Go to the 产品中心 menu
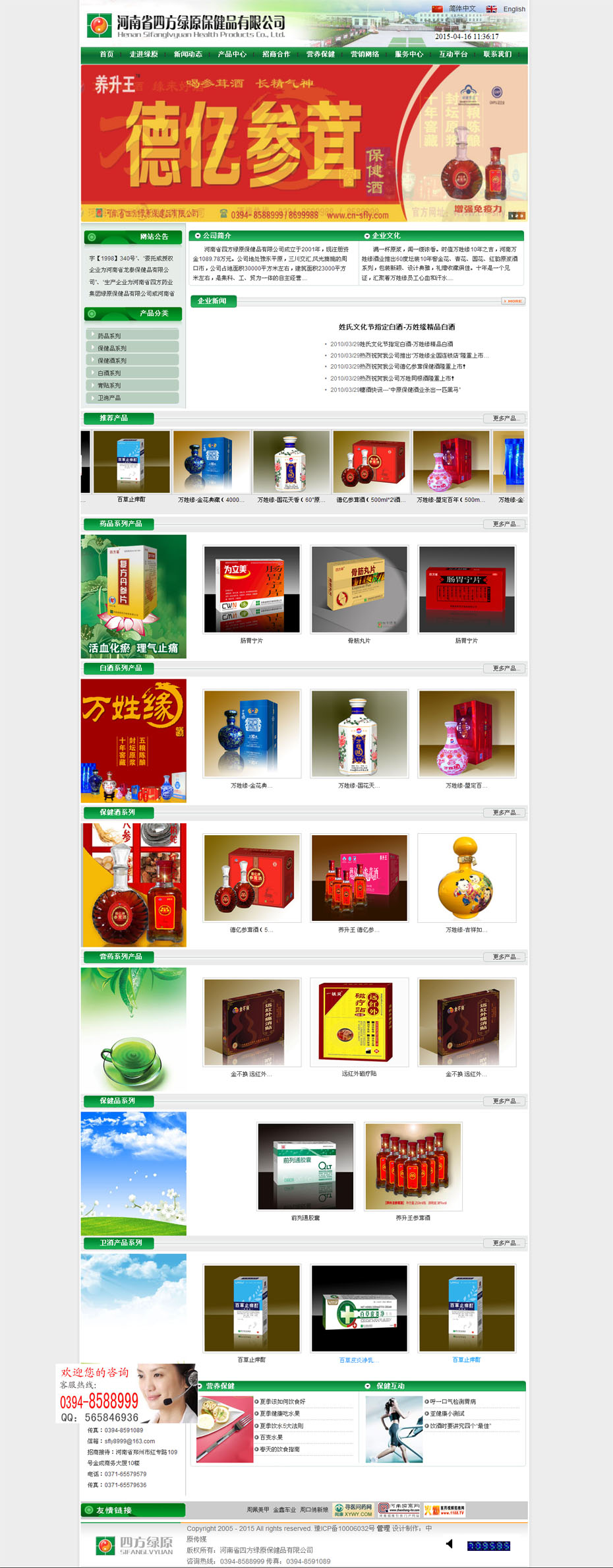This screenshot has height=1568, width=613. 231,54
